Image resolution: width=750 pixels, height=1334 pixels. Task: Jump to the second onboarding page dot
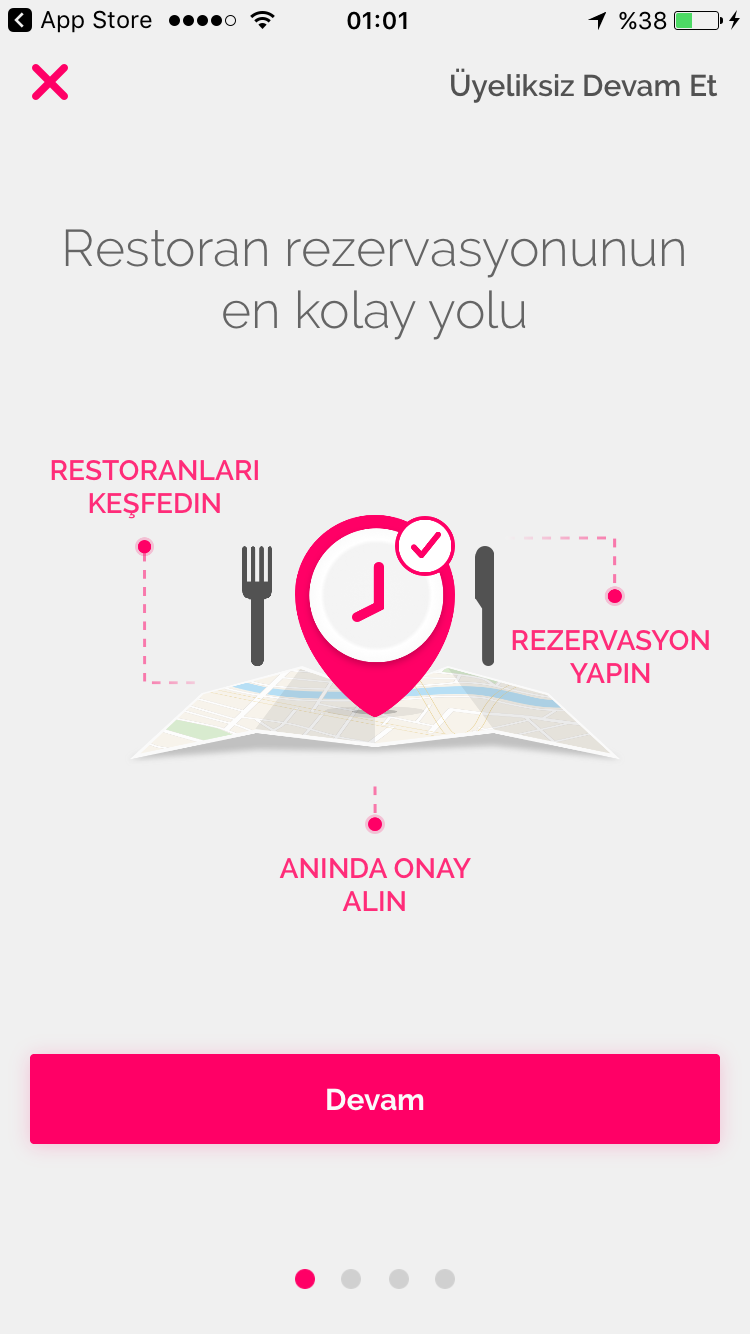[x=351, y=1279]
